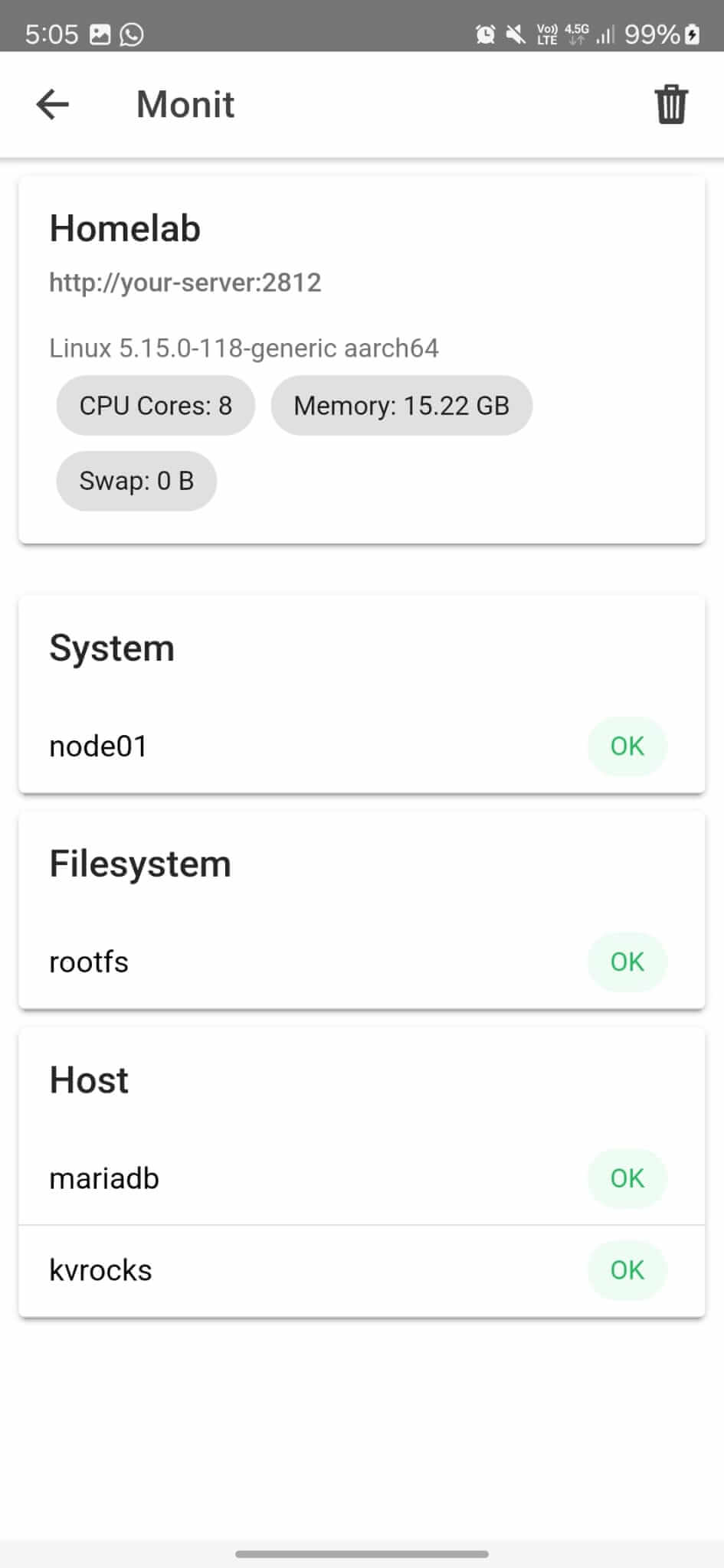Select the Filesystem section header
The image size is (724, 1568).
click(x=139, y=863)
